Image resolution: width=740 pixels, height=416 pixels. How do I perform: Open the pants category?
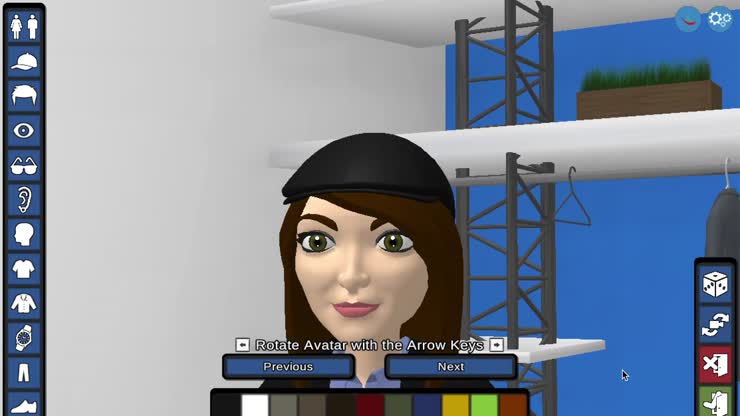23,373
